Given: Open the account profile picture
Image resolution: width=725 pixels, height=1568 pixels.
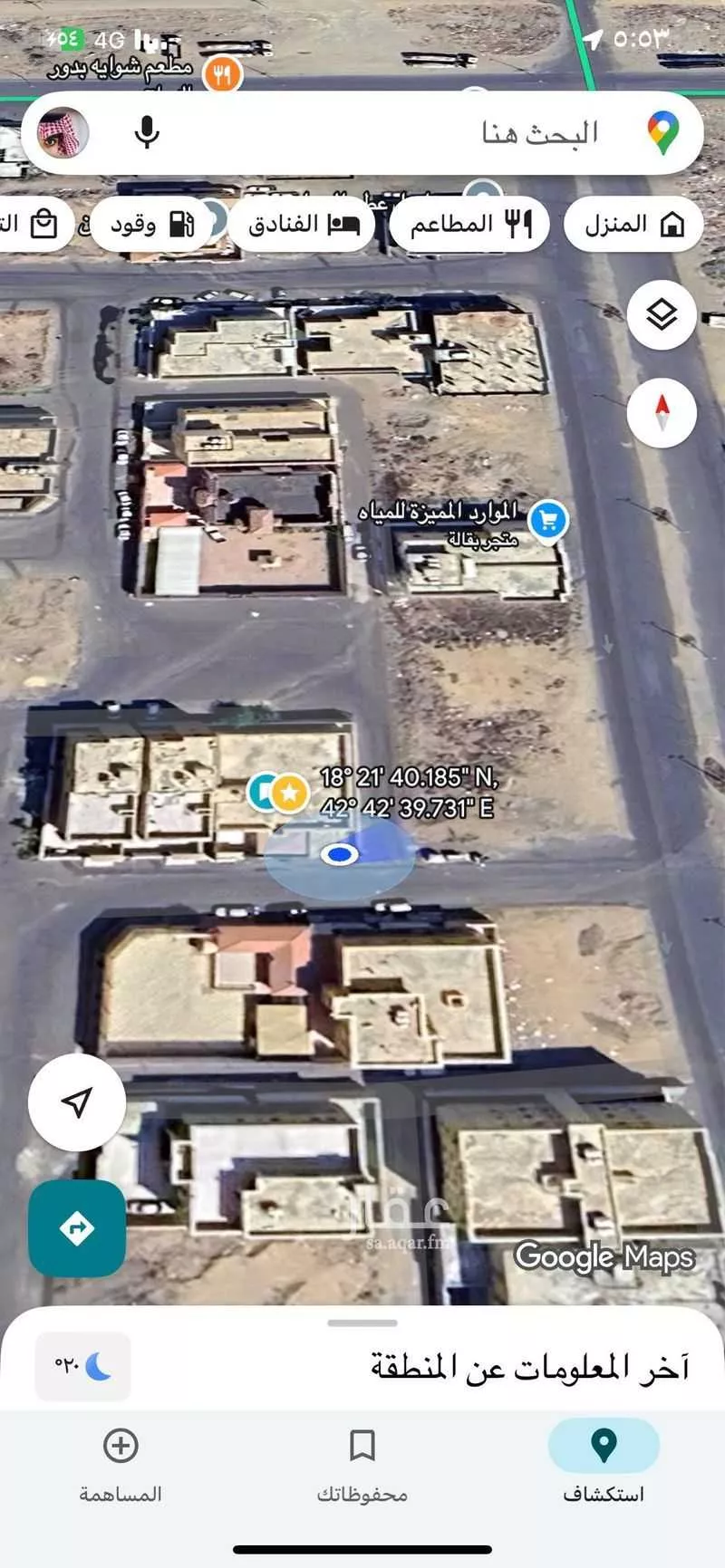Looking at the screenshot, I should [x=63, y=133].
